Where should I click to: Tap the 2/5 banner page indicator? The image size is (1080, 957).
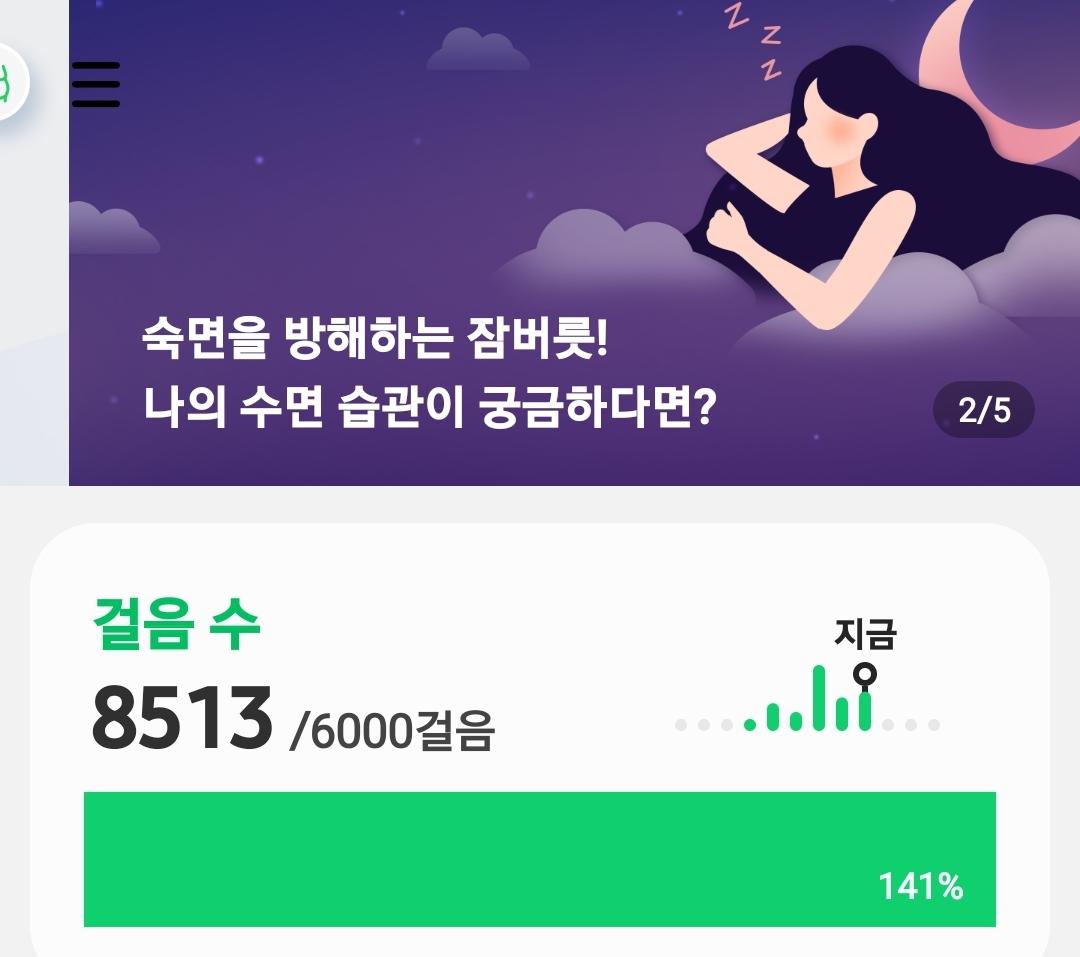point(983,410)
